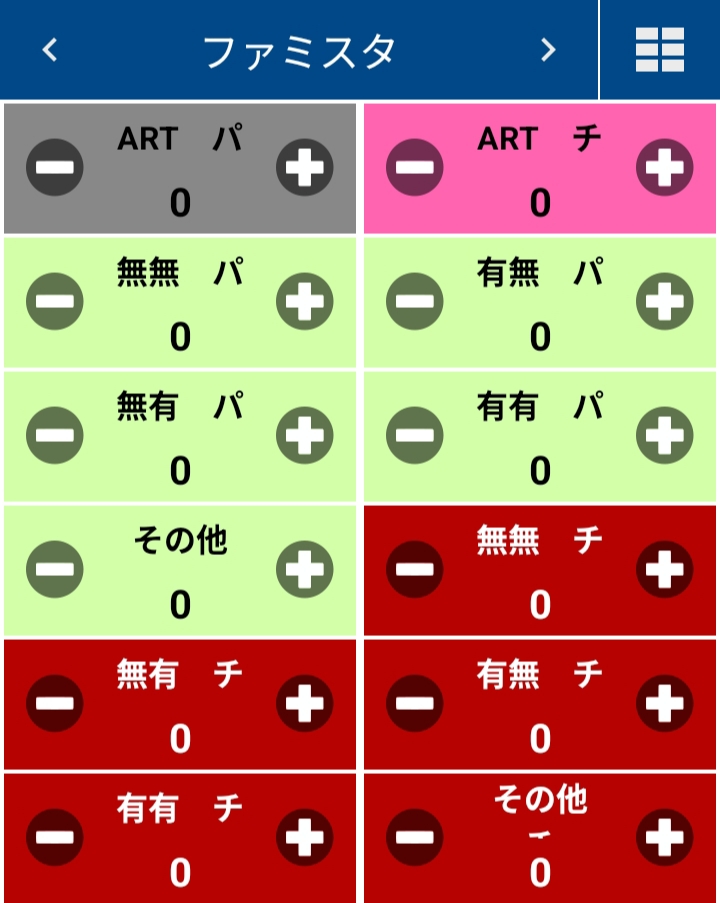The width and height of the screenshot is (720, 903).
Task: Increase the 無無 チ counter
Action: point(664,569)
